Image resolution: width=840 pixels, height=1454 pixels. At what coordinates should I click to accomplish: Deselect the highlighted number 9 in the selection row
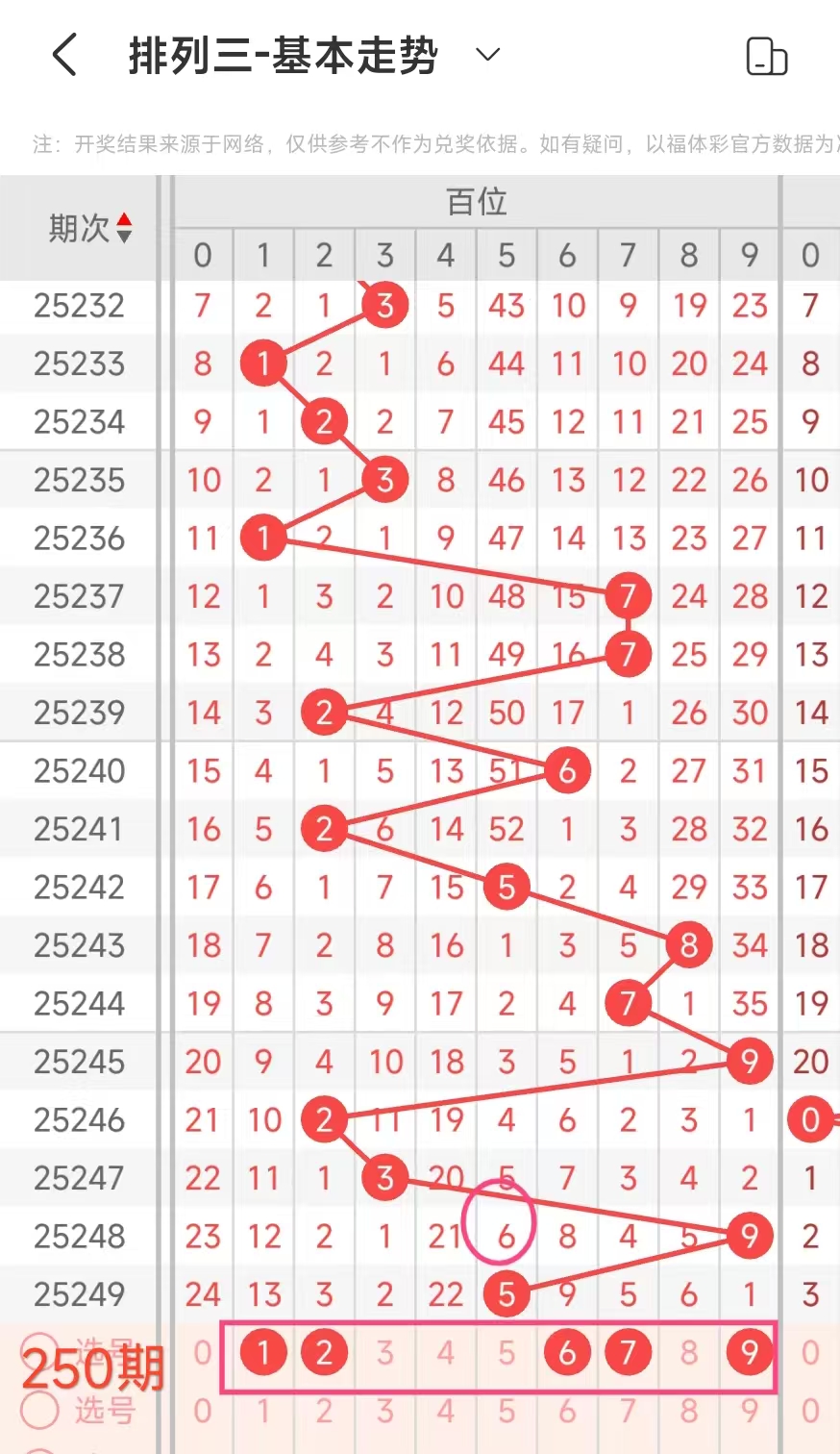coord(750,1353)
